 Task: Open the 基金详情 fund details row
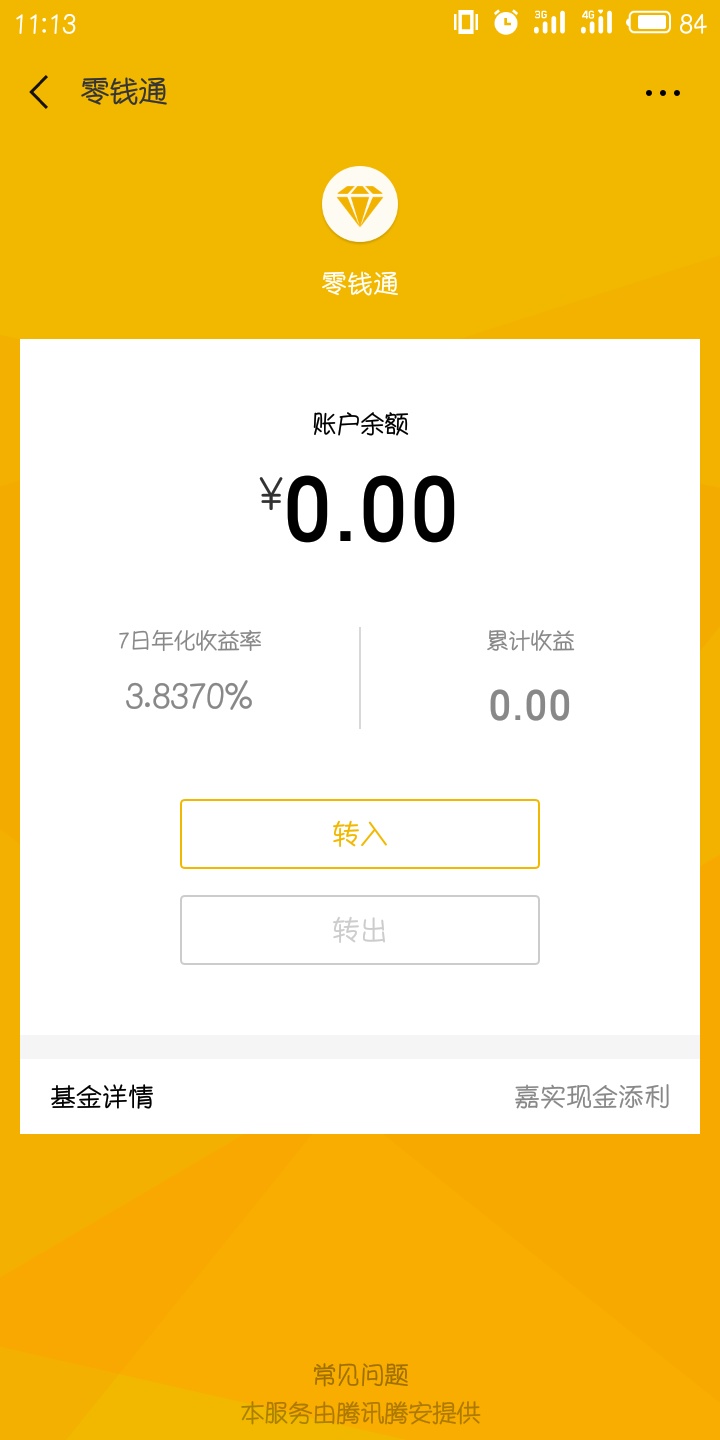coord(360,1097)
